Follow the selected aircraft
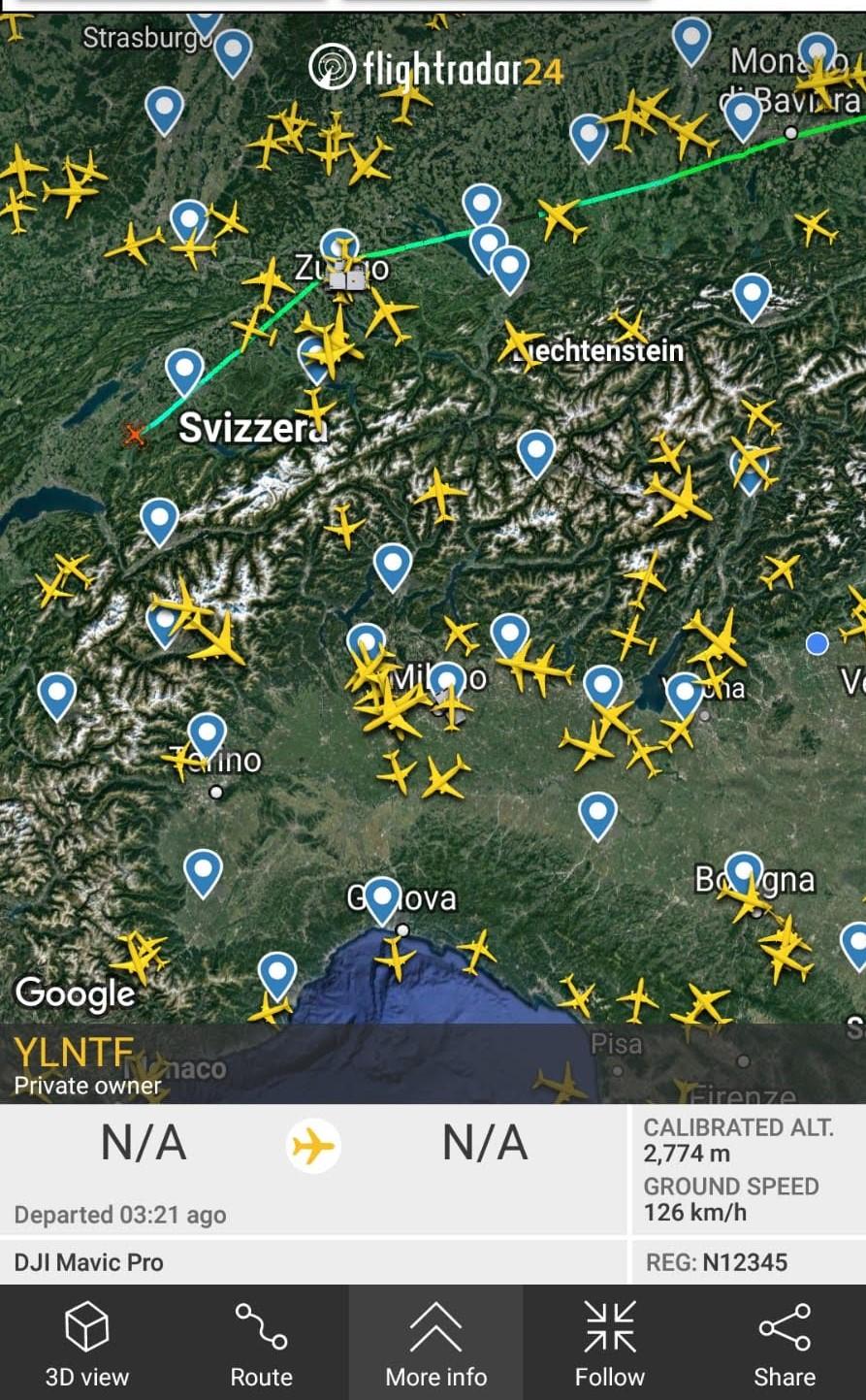The height and width of the screenshot is (1400, 866). pos(610,1343)
